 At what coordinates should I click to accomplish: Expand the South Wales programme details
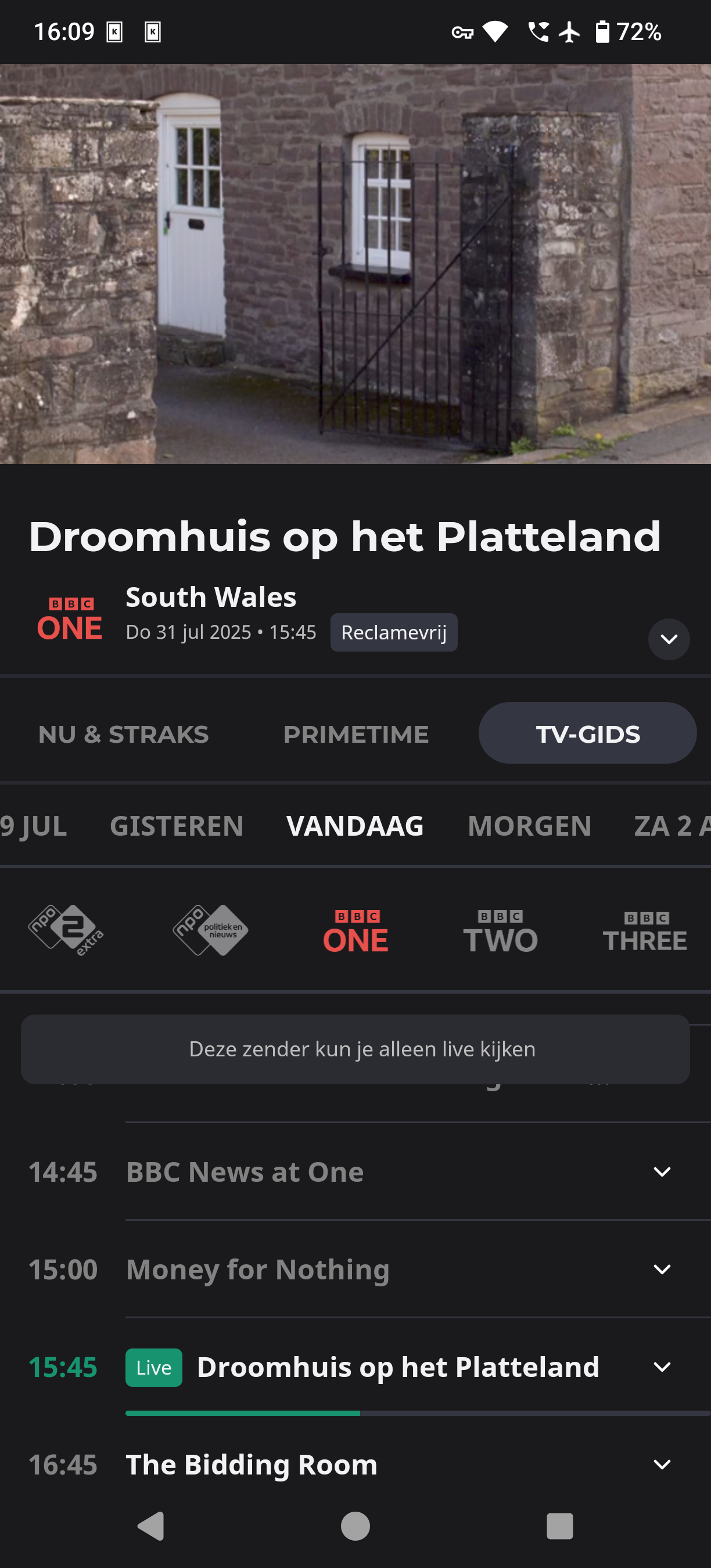669,639
